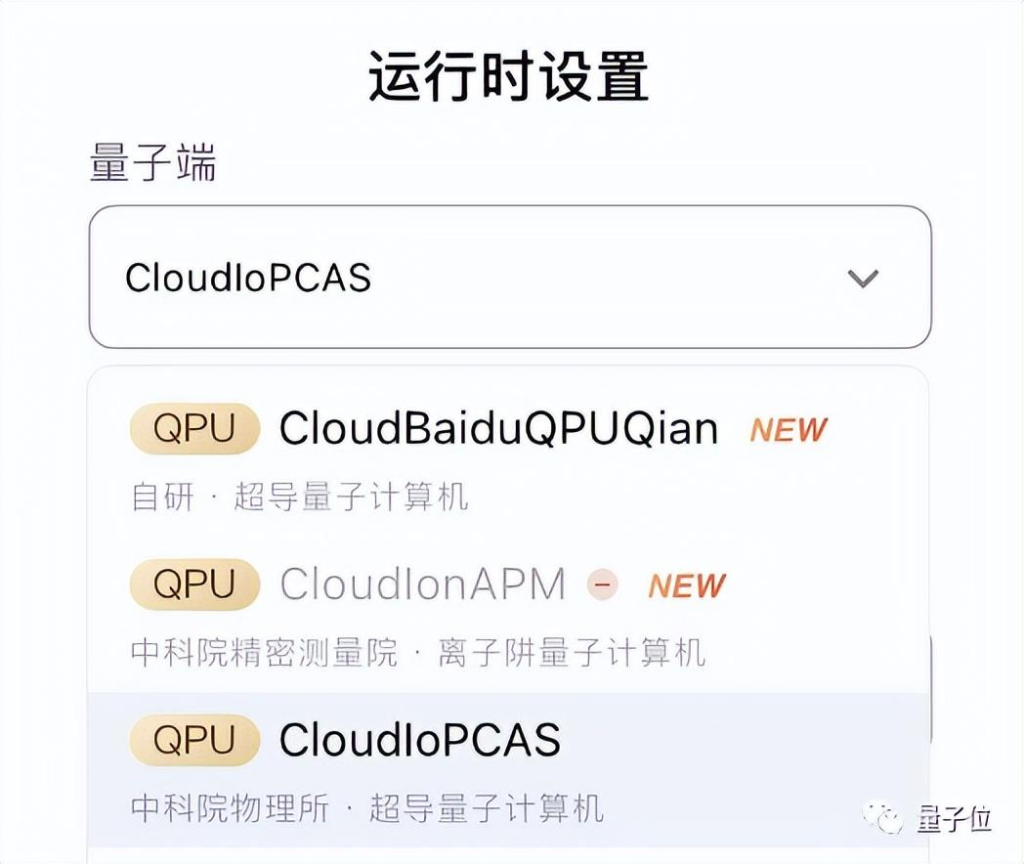Pick the CloudIoPCAS option in the list

(420, 741)
